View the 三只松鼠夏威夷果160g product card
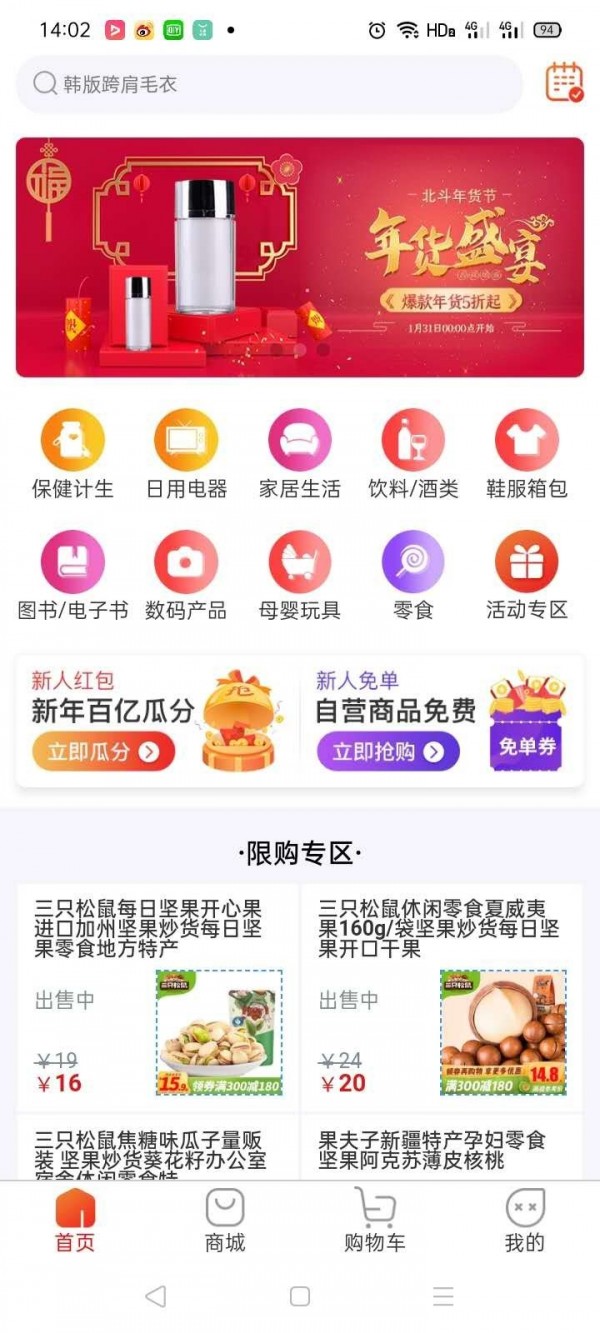 442,995
